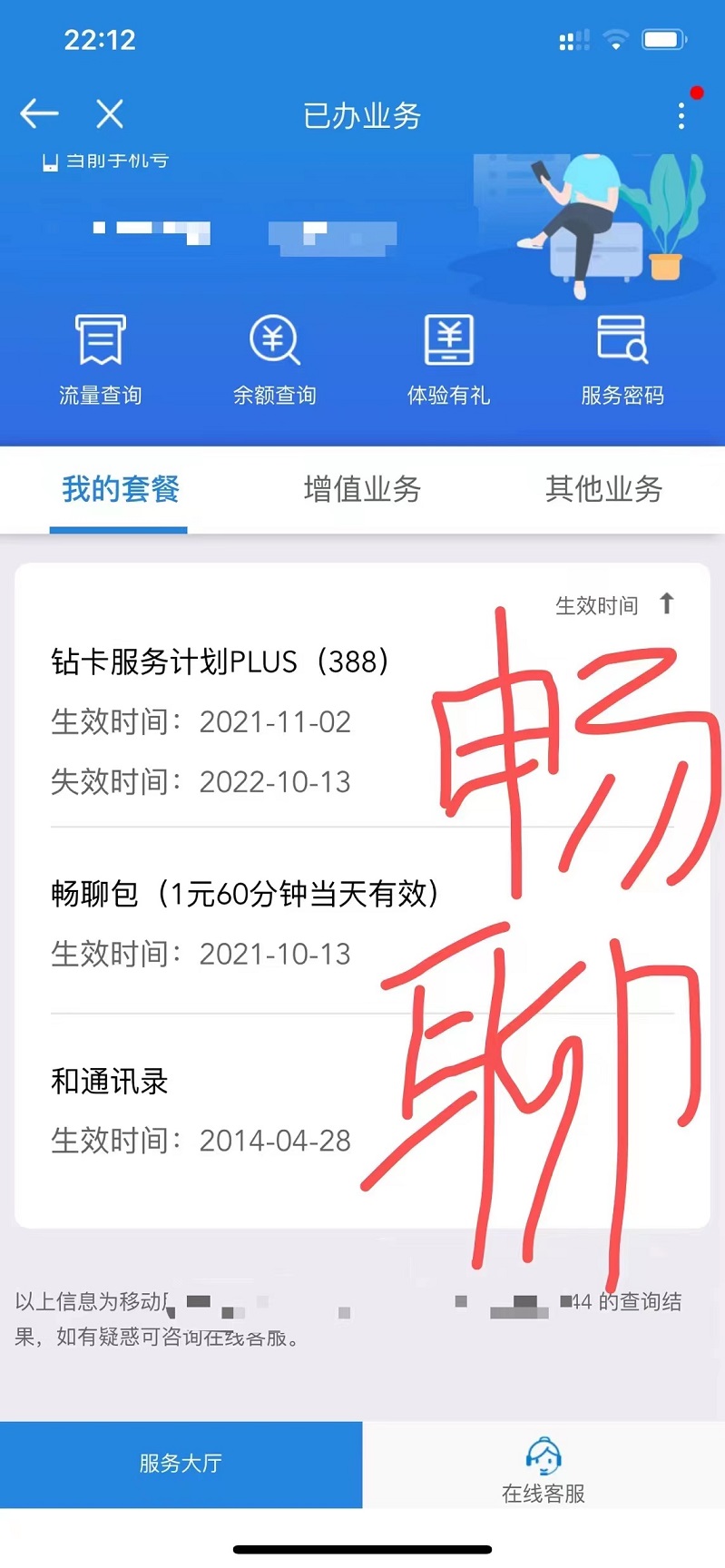Select the 我的套餐 tab
This screenshot has height=1568, width=725.
pos(120,490)
